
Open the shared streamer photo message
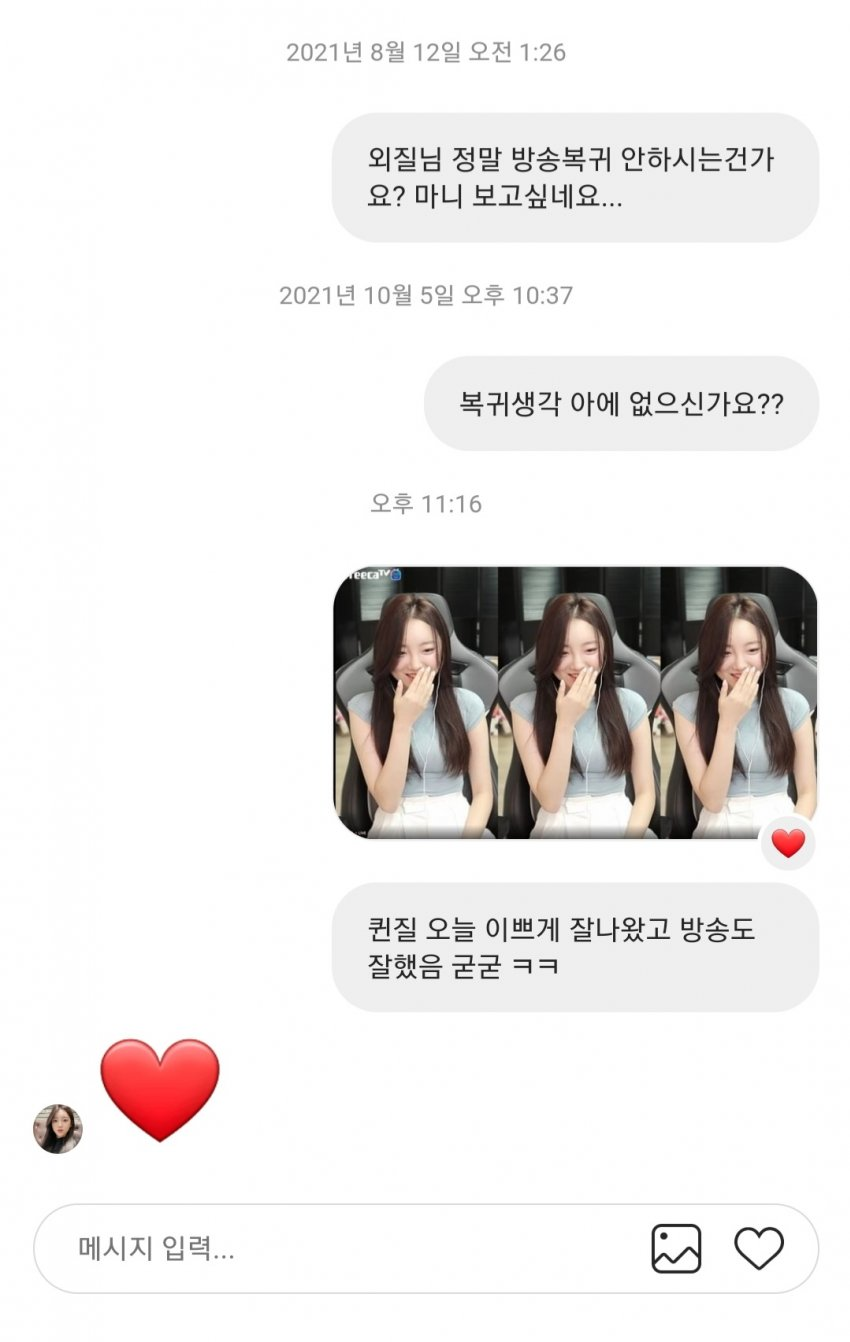574,702
